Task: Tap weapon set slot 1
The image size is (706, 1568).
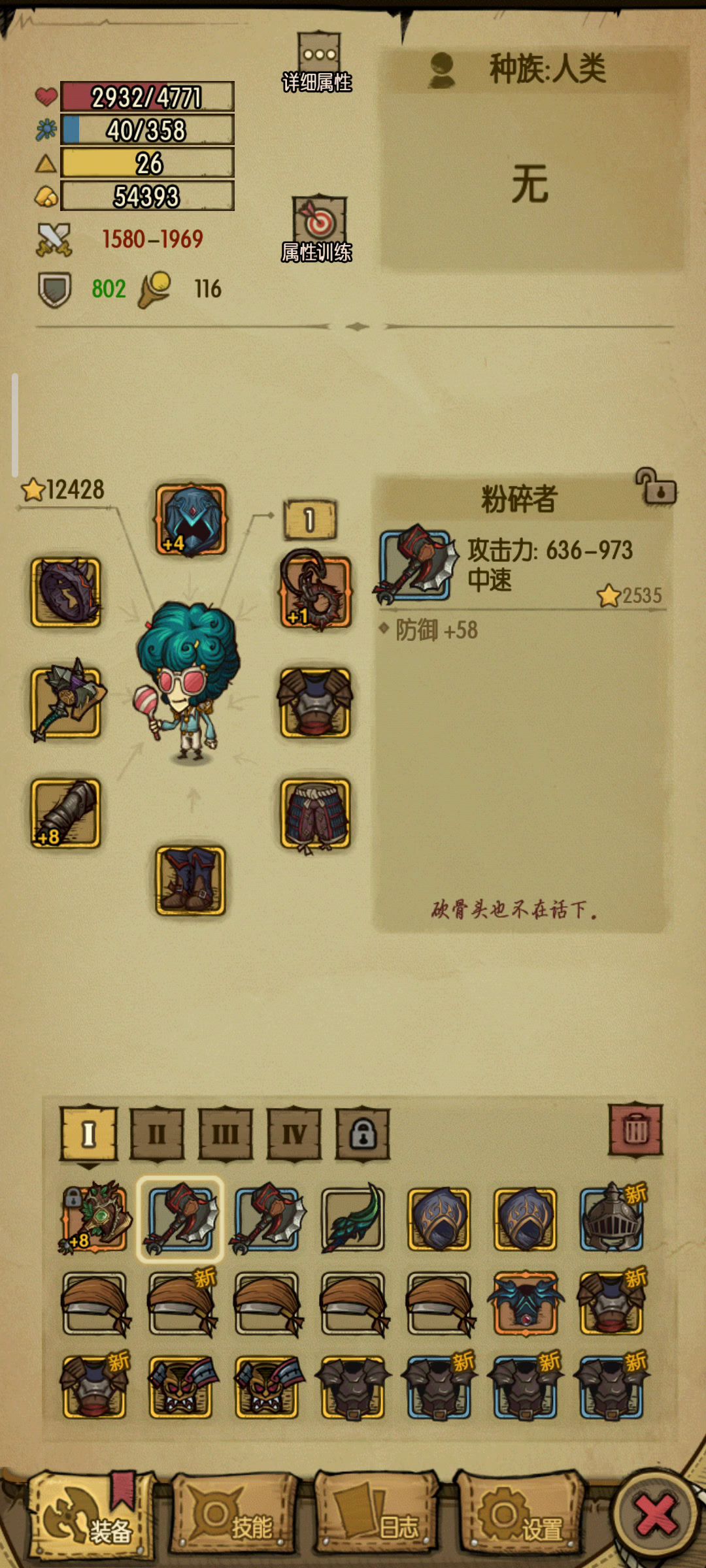Action: pos(310,520)
